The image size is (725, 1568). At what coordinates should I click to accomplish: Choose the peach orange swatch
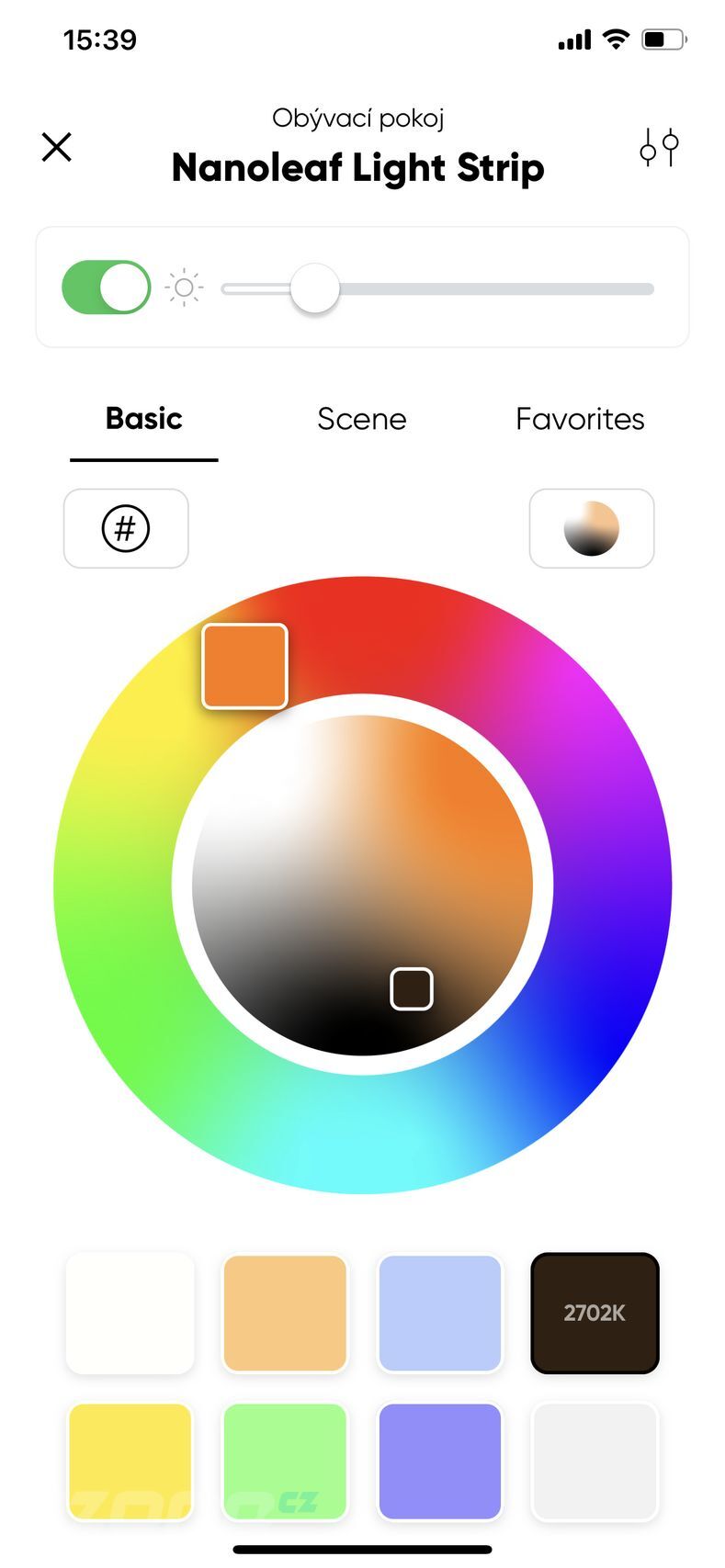click(285, 1313)
